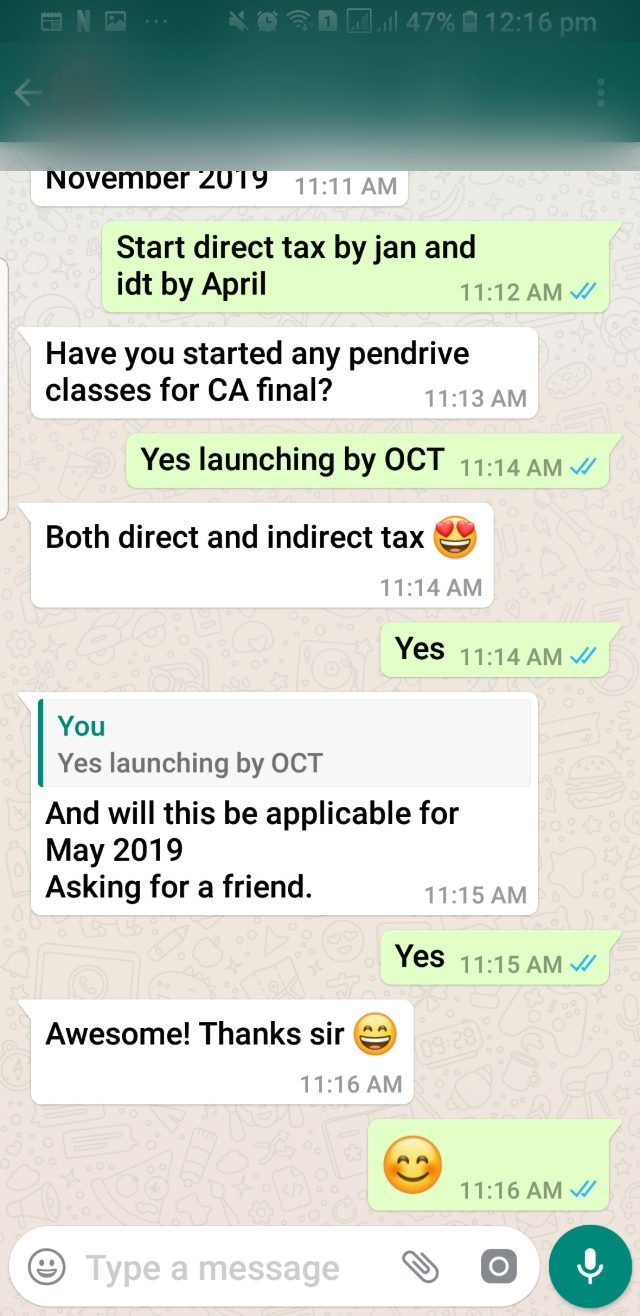Open the emoji picker
The width and height of the screenshot is (640, 1316).
(x=46, y=1268)
